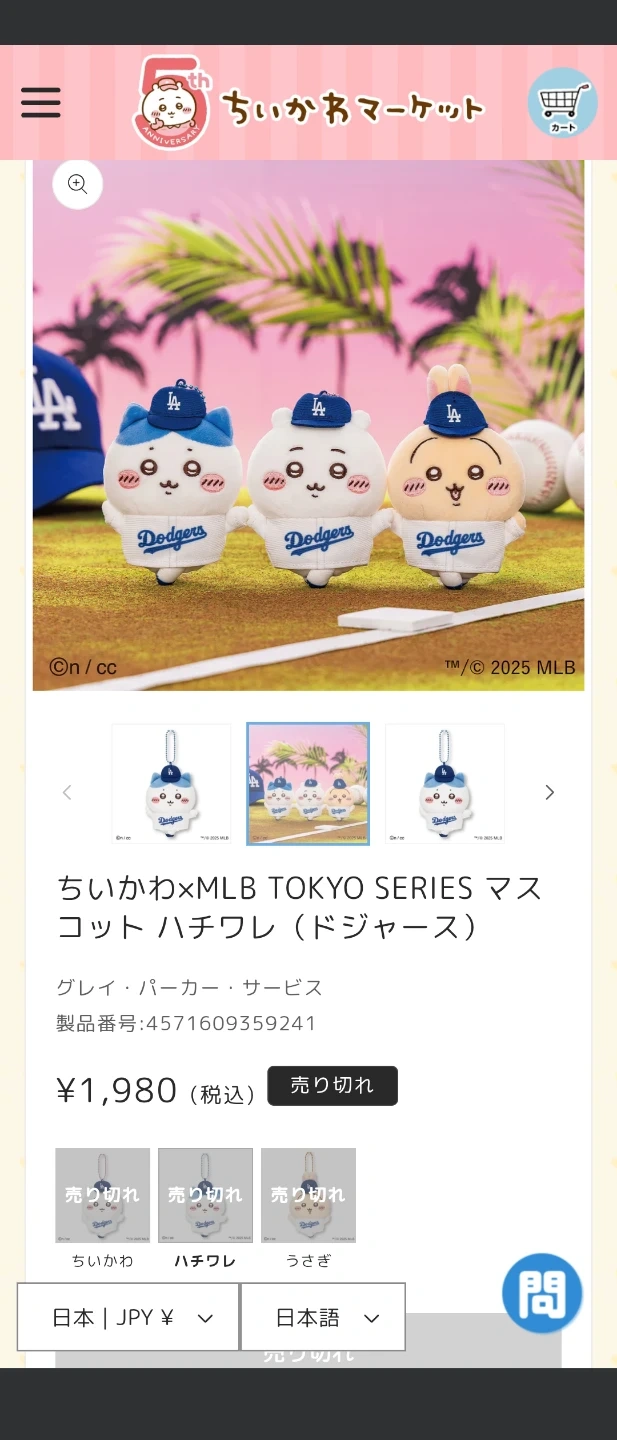
Task: Select the three-mascot group photo thumbnail
Action: coord(308,784)
